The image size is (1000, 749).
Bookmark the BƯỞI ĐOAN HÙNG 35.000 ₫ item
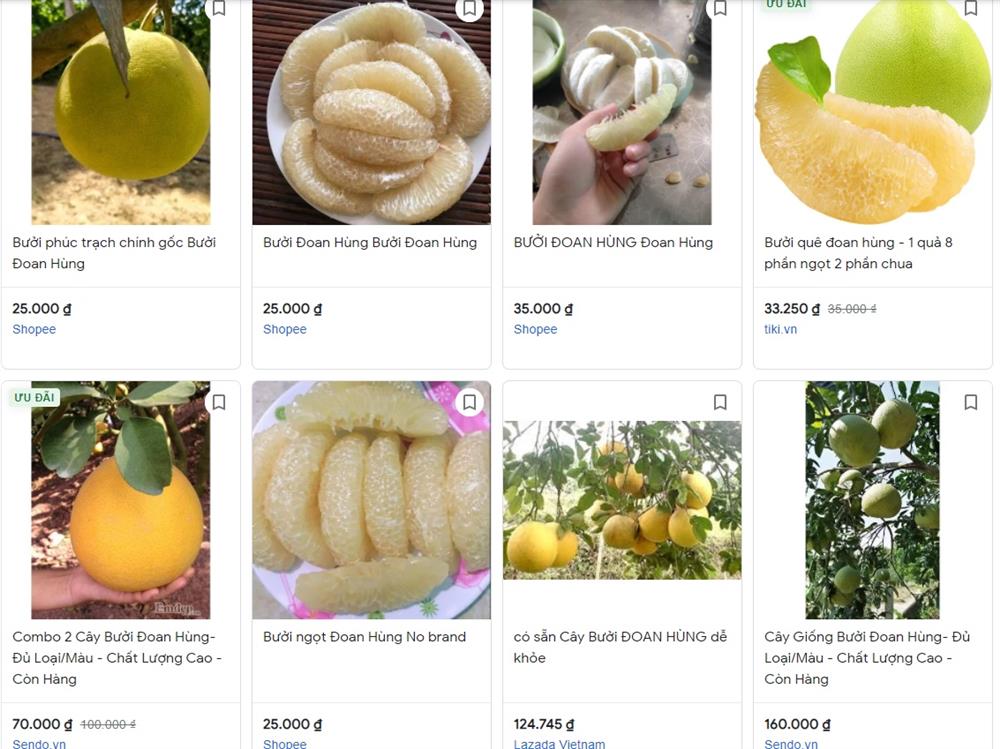(719, 8)
